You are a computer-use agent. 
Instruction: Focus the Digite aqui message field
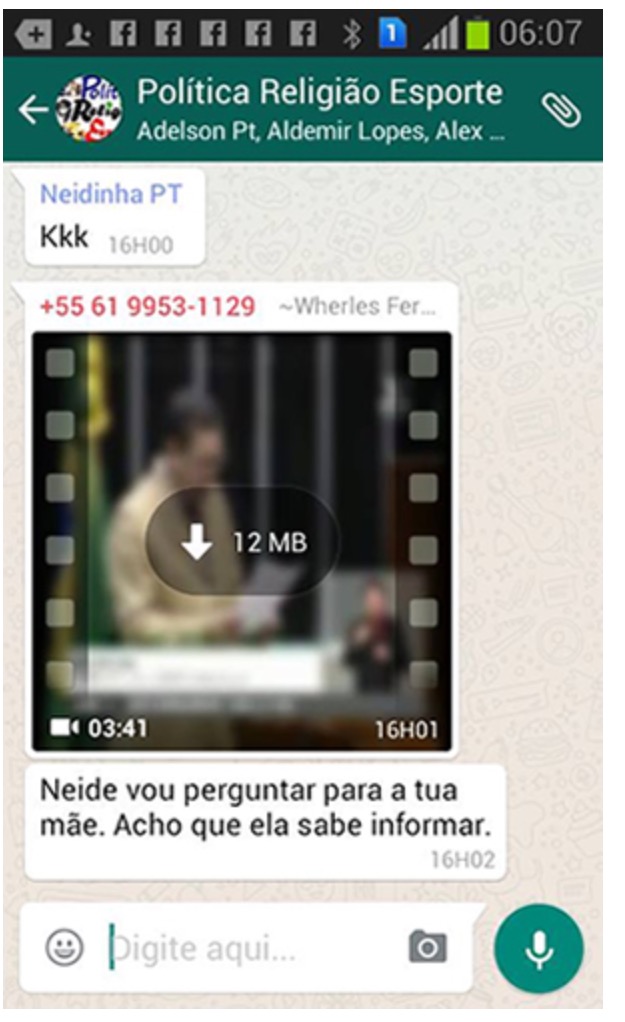pyautogui.click(x=250, y=947)
